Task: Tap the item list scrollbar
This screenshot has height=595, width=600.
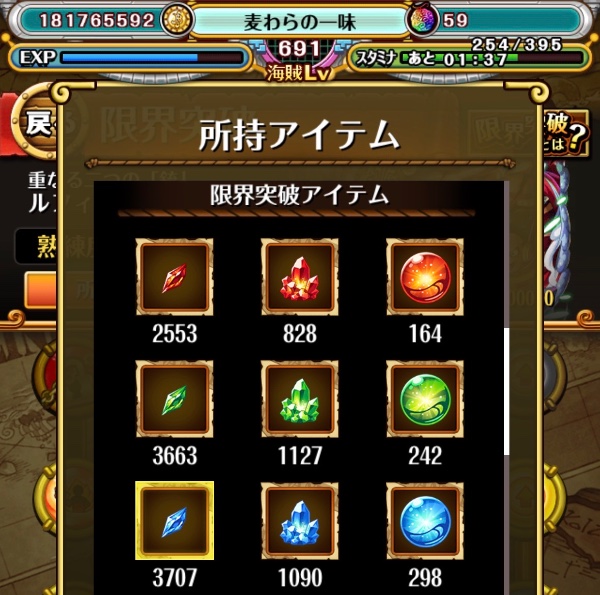Action: (x=507, y=391)
